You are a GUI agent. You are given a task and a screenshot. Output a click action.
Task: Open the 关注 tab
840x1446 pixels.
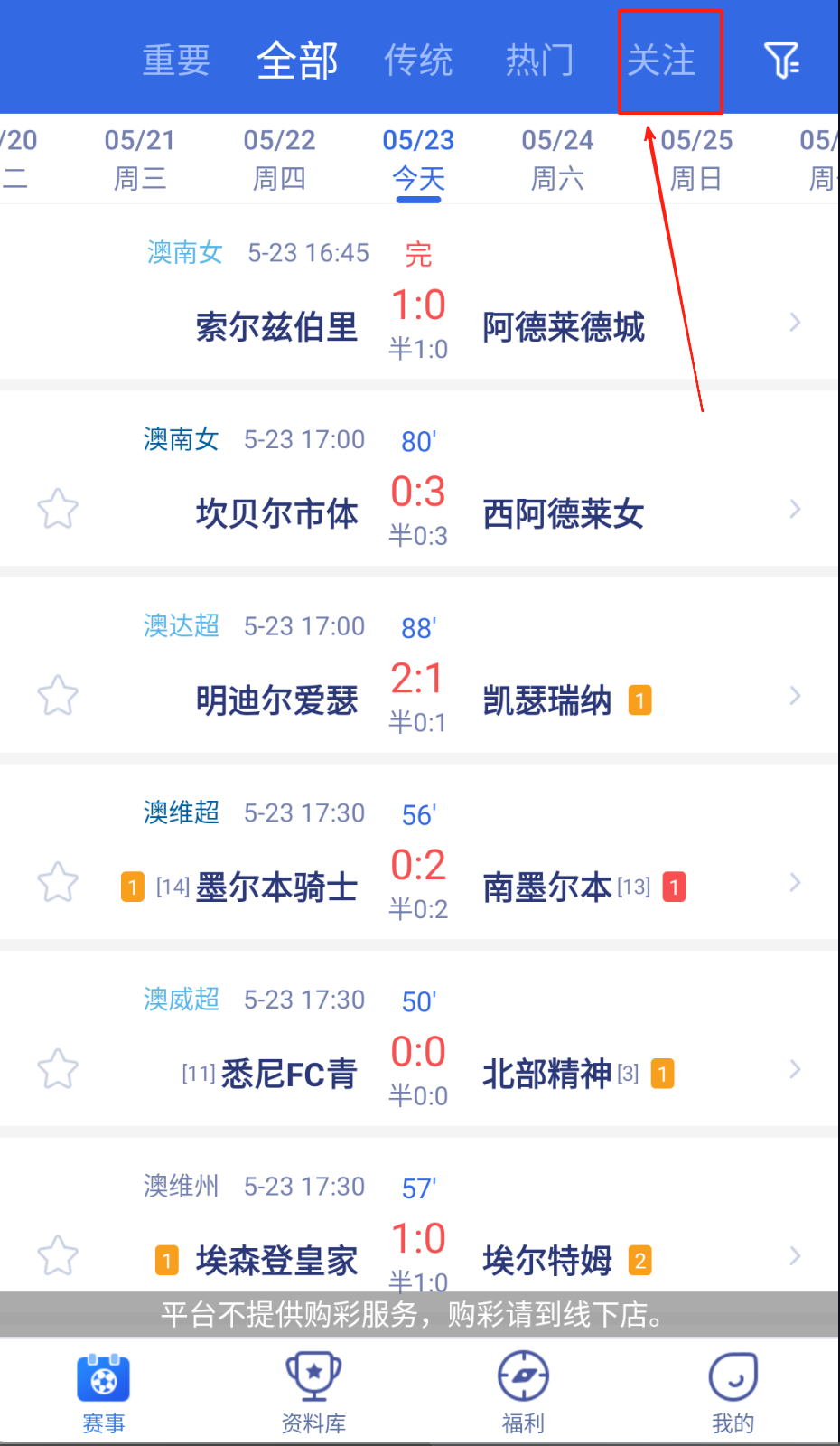[661, 61]
